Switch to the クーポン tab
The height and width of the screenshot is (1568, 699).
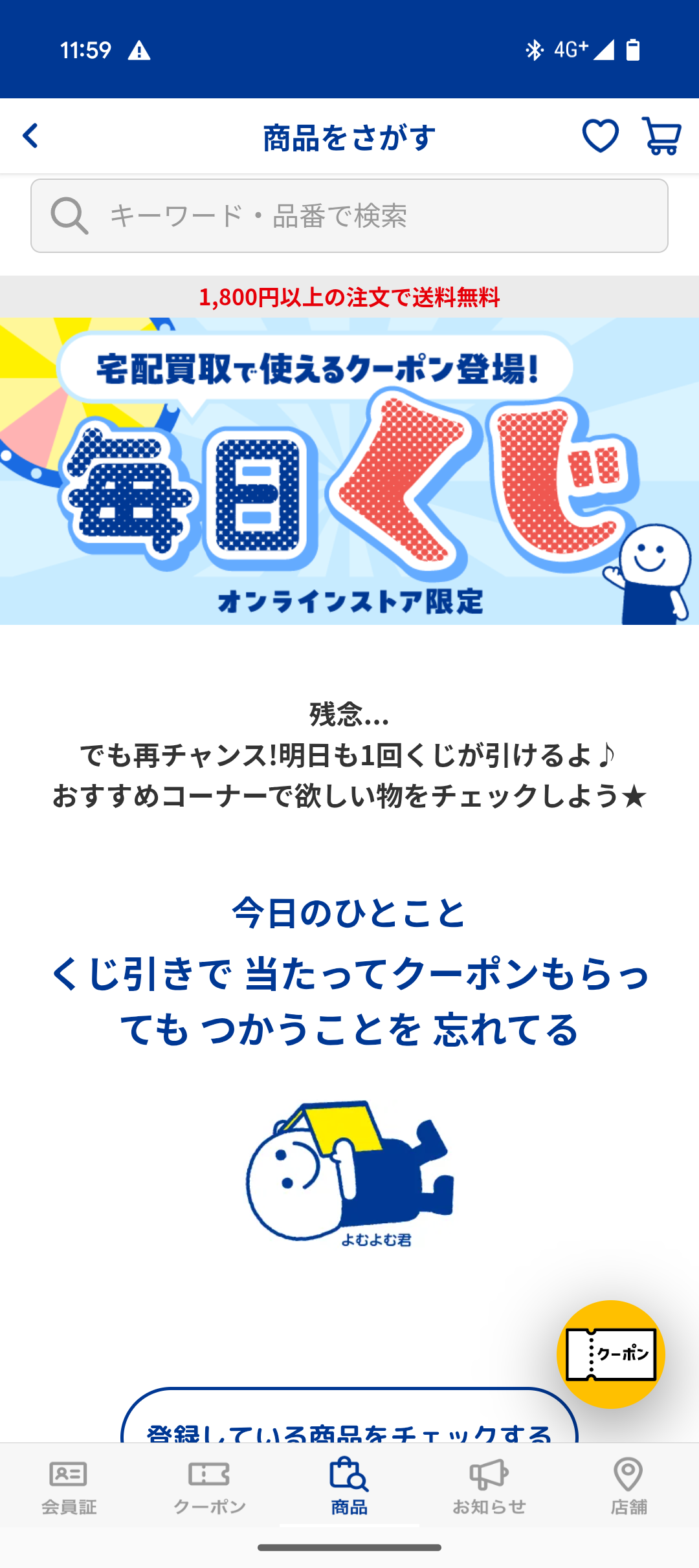click(x=209, y=1486)
